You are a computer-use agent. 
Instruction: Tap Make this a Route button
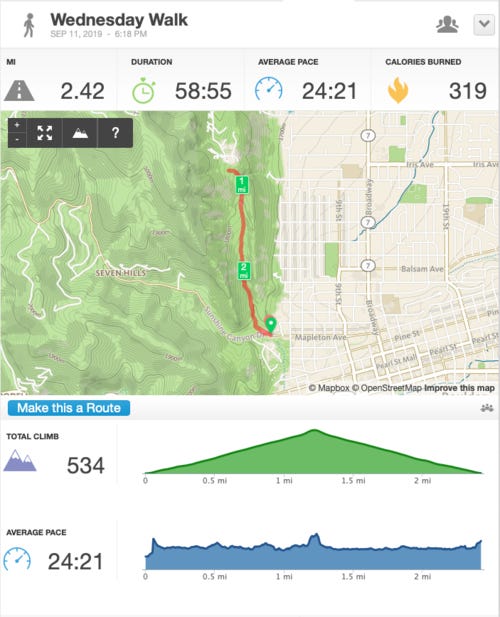[x=69, y=408]
